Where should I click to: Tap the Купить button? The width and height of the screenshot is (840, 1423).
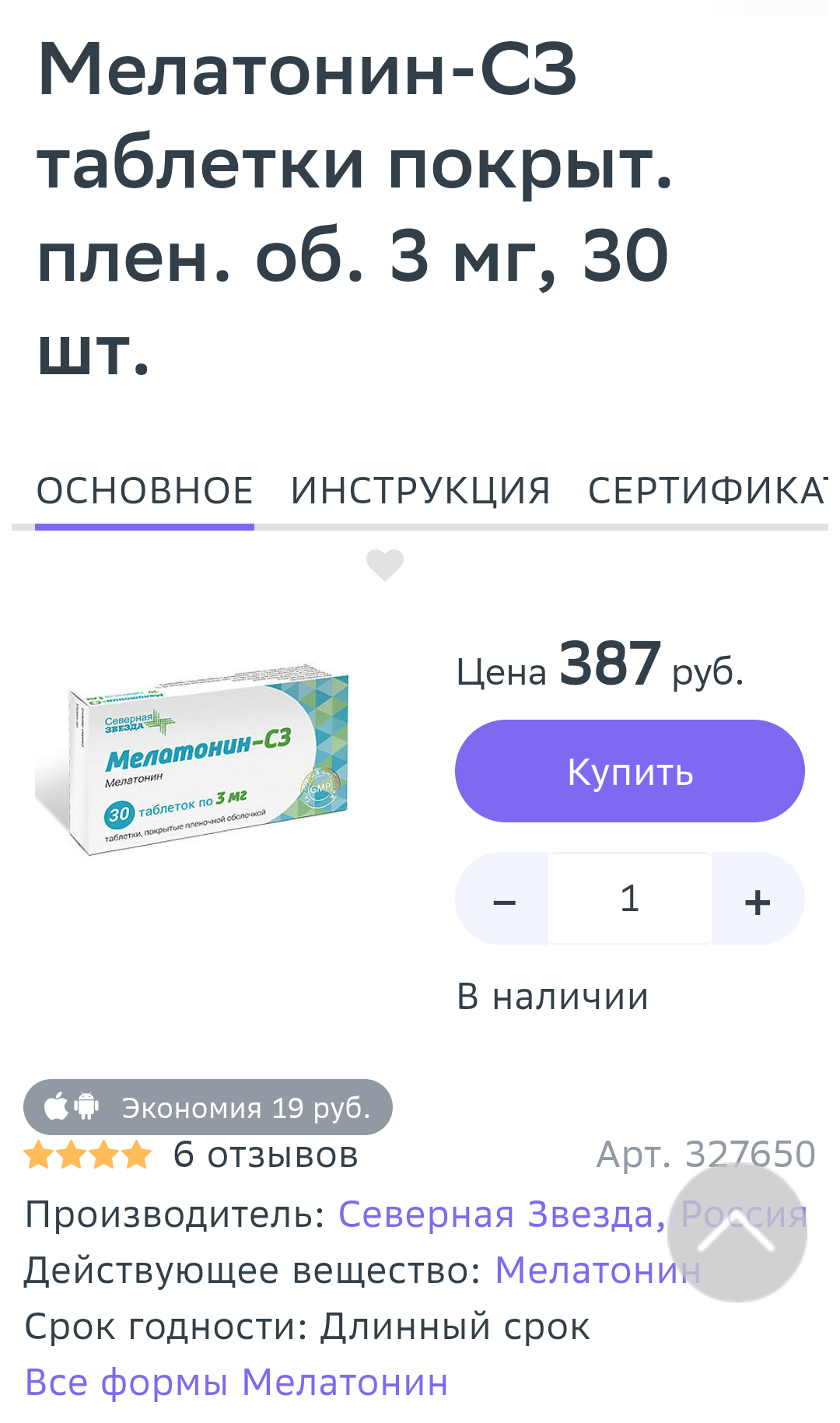point(629,771)
